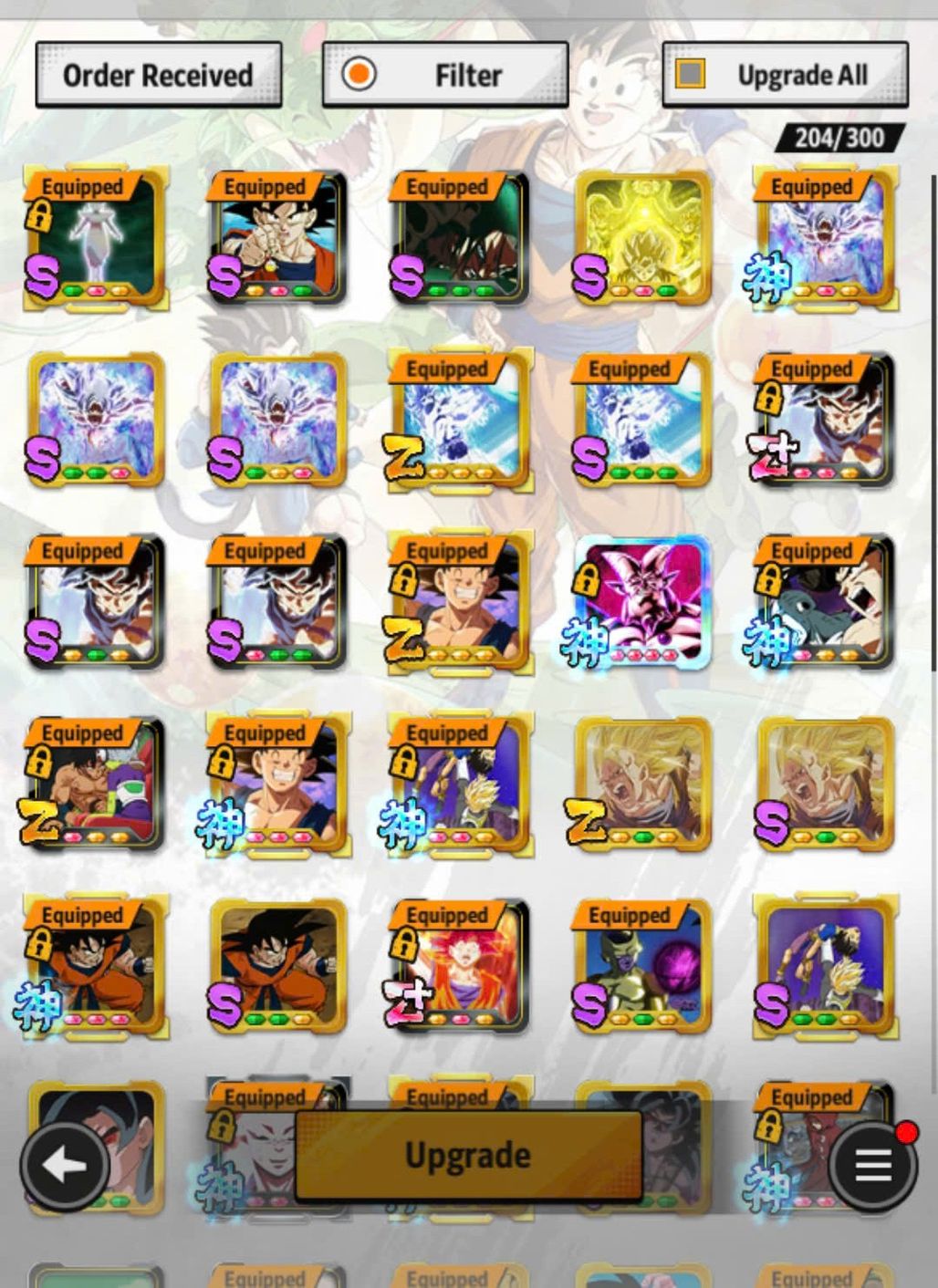The width and height of the screenshot is (938, 1288).
Task: Go back with the arrow button
Action: pos(65,1166)
